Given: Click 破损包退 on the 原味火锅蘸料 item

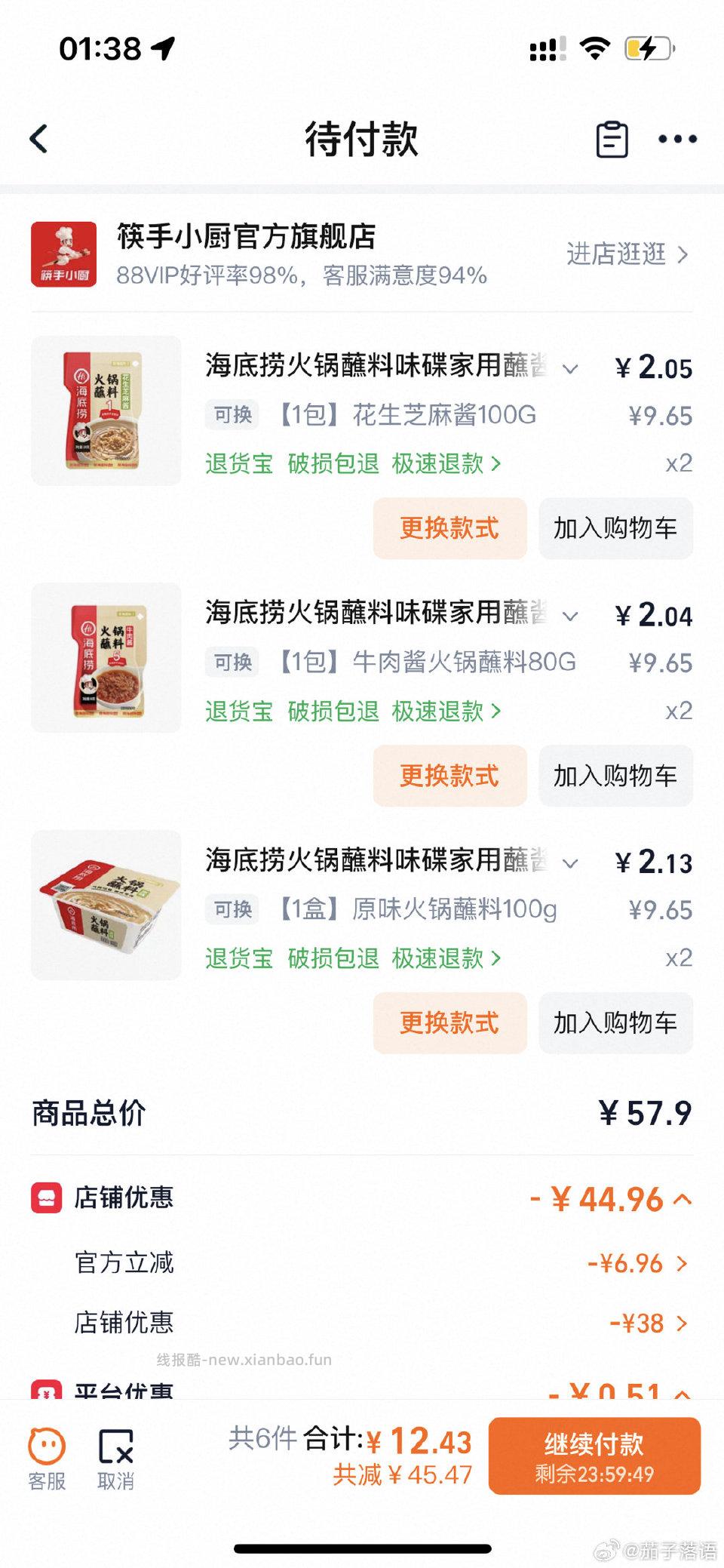Looking at the screenshot, I should point(333,959).
